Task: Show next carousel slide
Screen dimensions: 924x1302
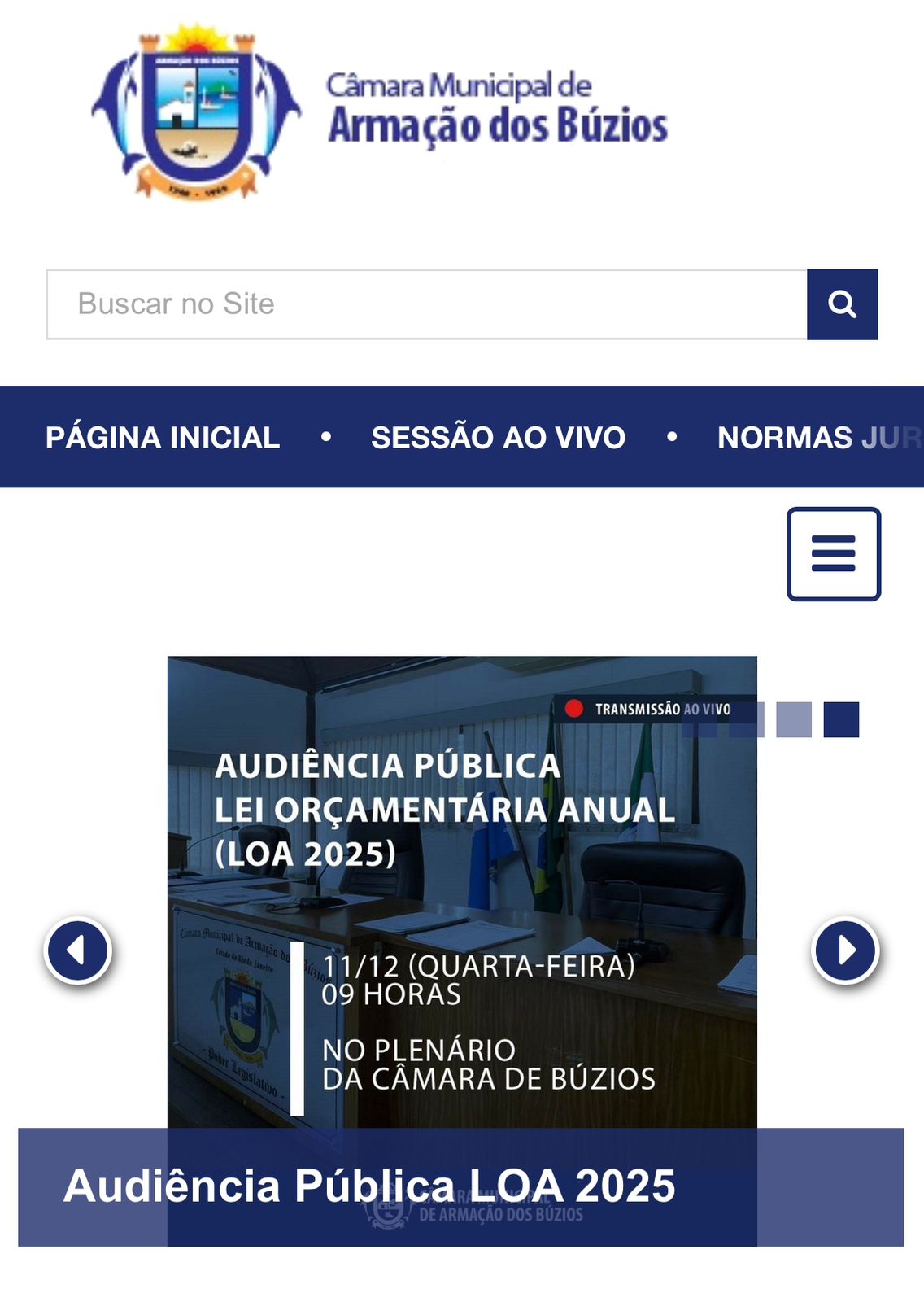Action: coord(845,950)
